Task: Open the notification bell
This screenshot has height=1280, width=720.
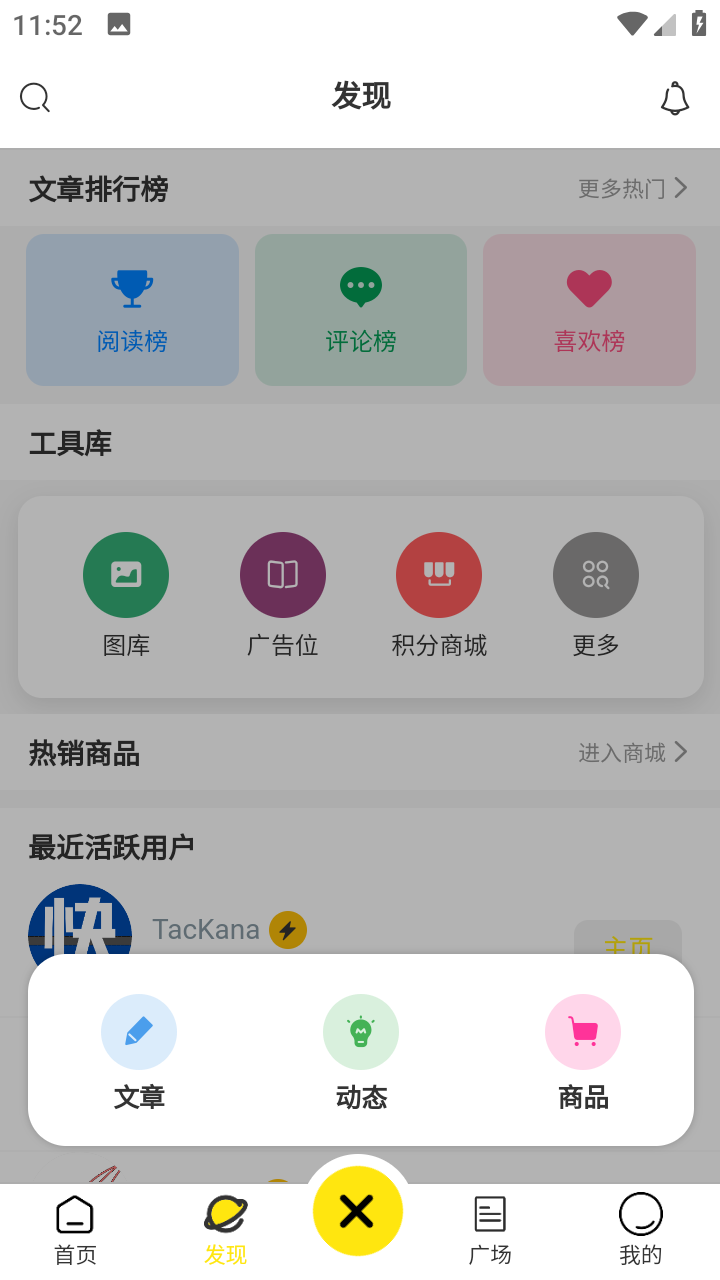Action: pyautogui.click(x=675, y=97)
